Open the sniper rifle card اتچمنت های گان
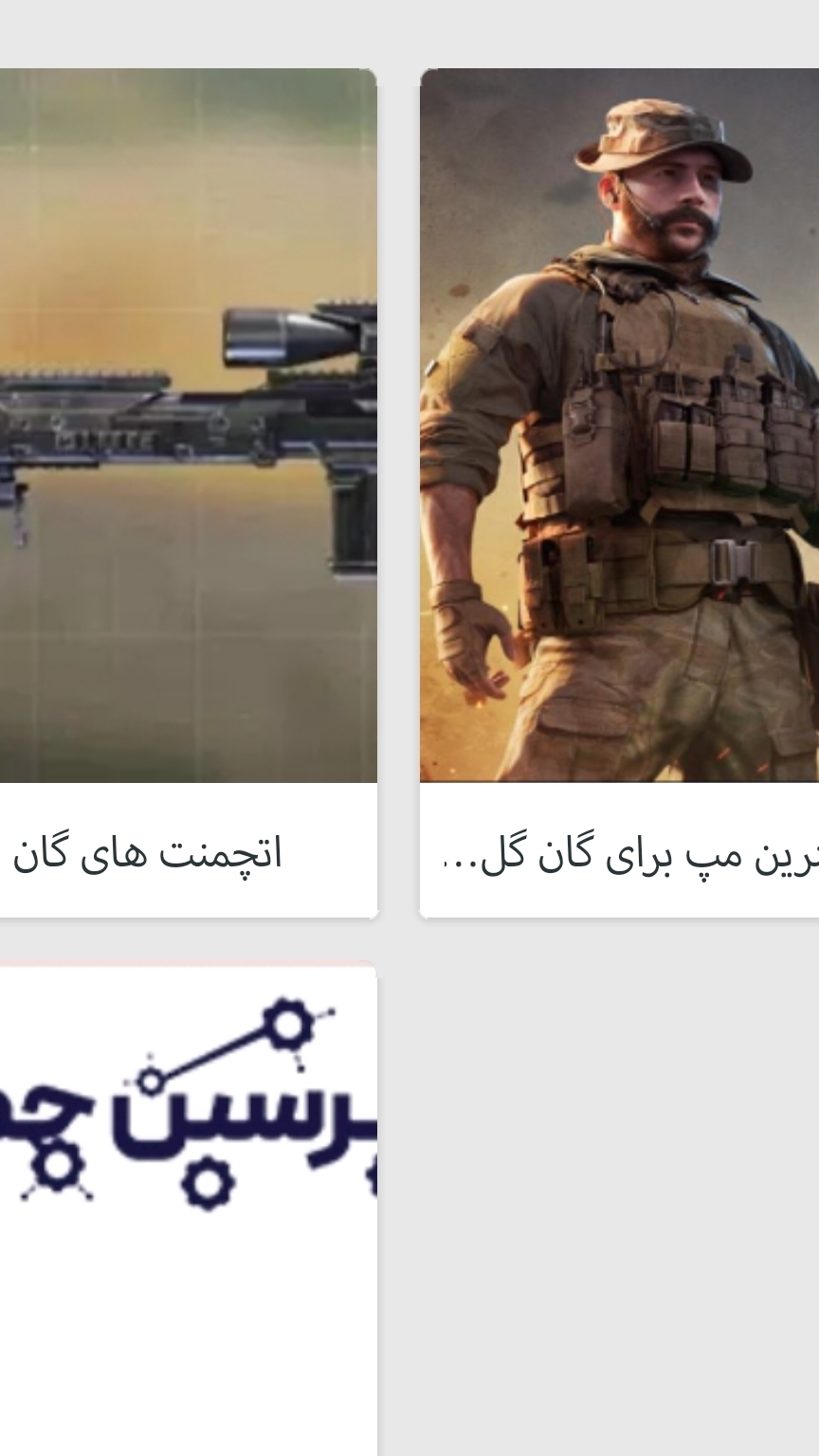The width and height of the screenshot is (819, 1456). pyautogui.click(x=188, y=427)
